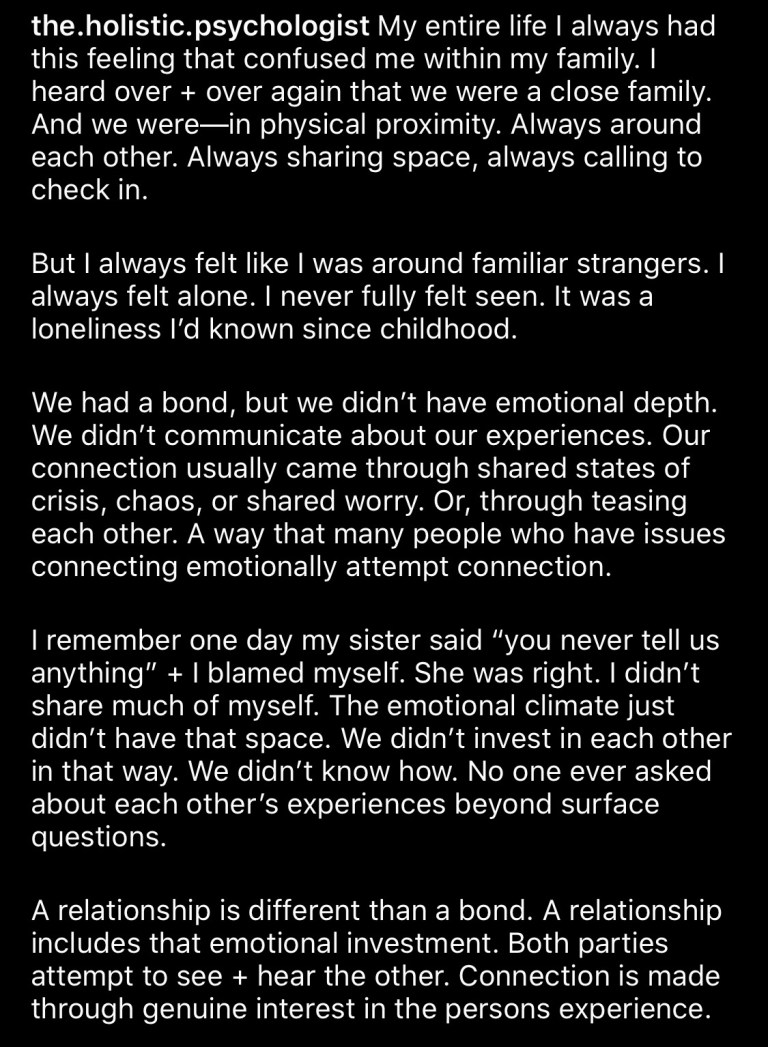Open the.holistic.psychologist profile from caption
The image size is (768, 1047).
(200, 27)
